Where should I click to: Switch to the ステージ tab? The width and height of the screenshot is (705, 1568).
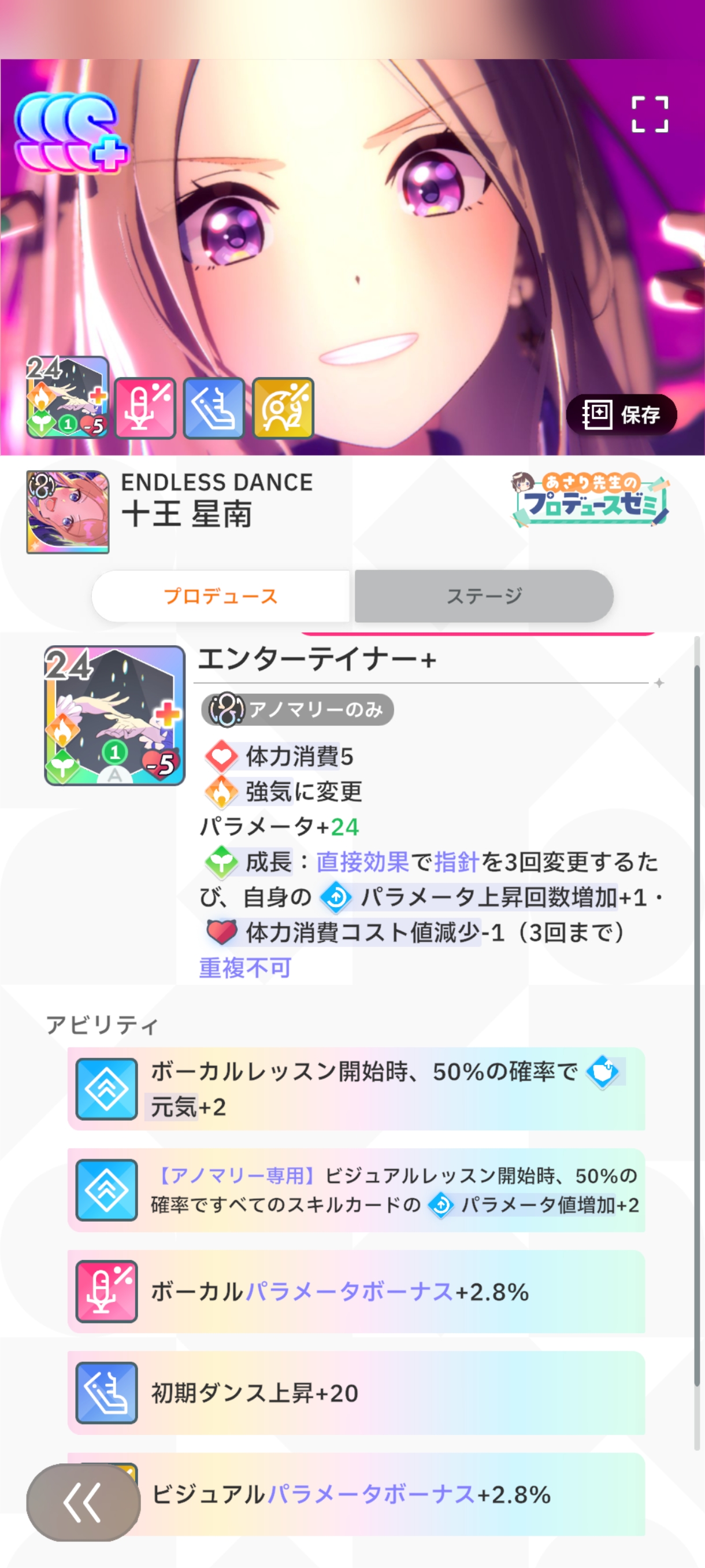[484, 596]
